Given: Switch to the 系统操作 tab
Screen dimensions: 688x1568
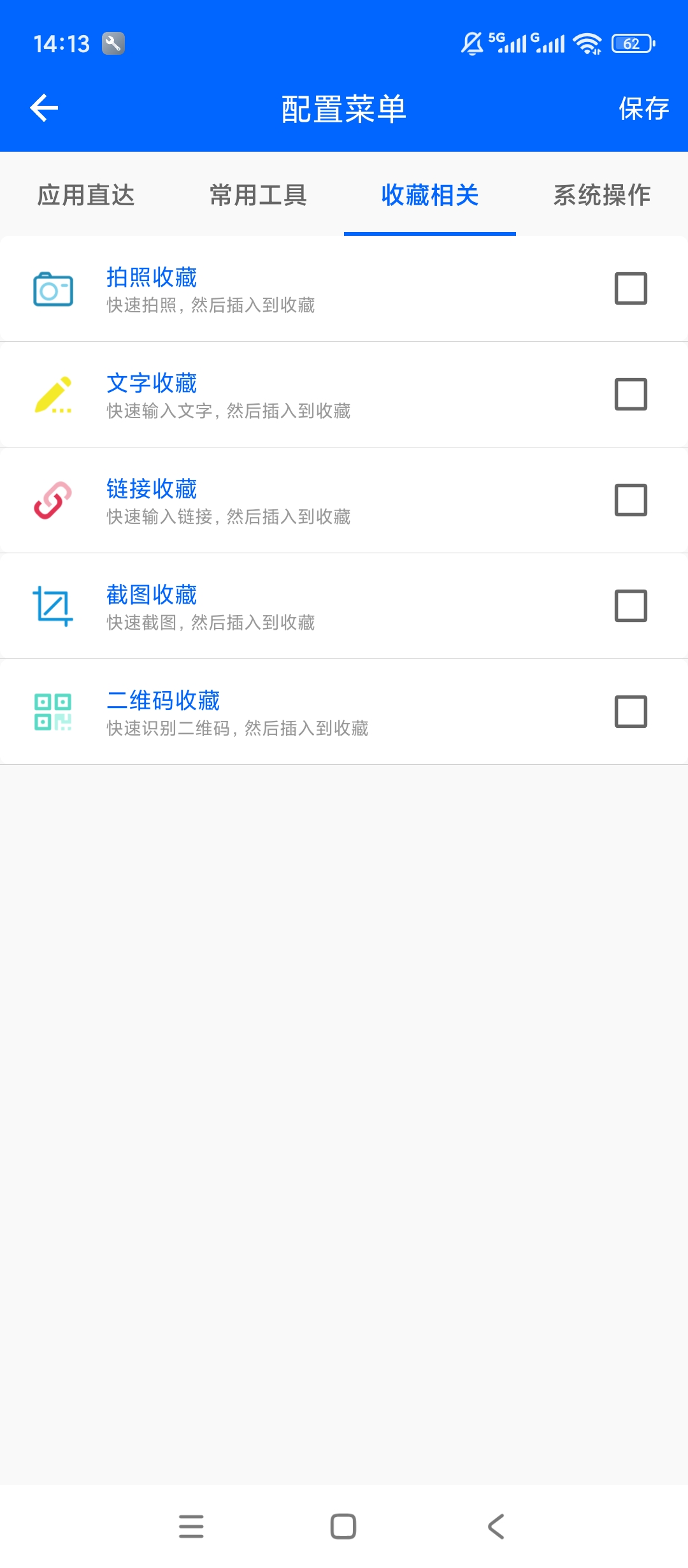Looking at the screenshot, I should 602,195.
